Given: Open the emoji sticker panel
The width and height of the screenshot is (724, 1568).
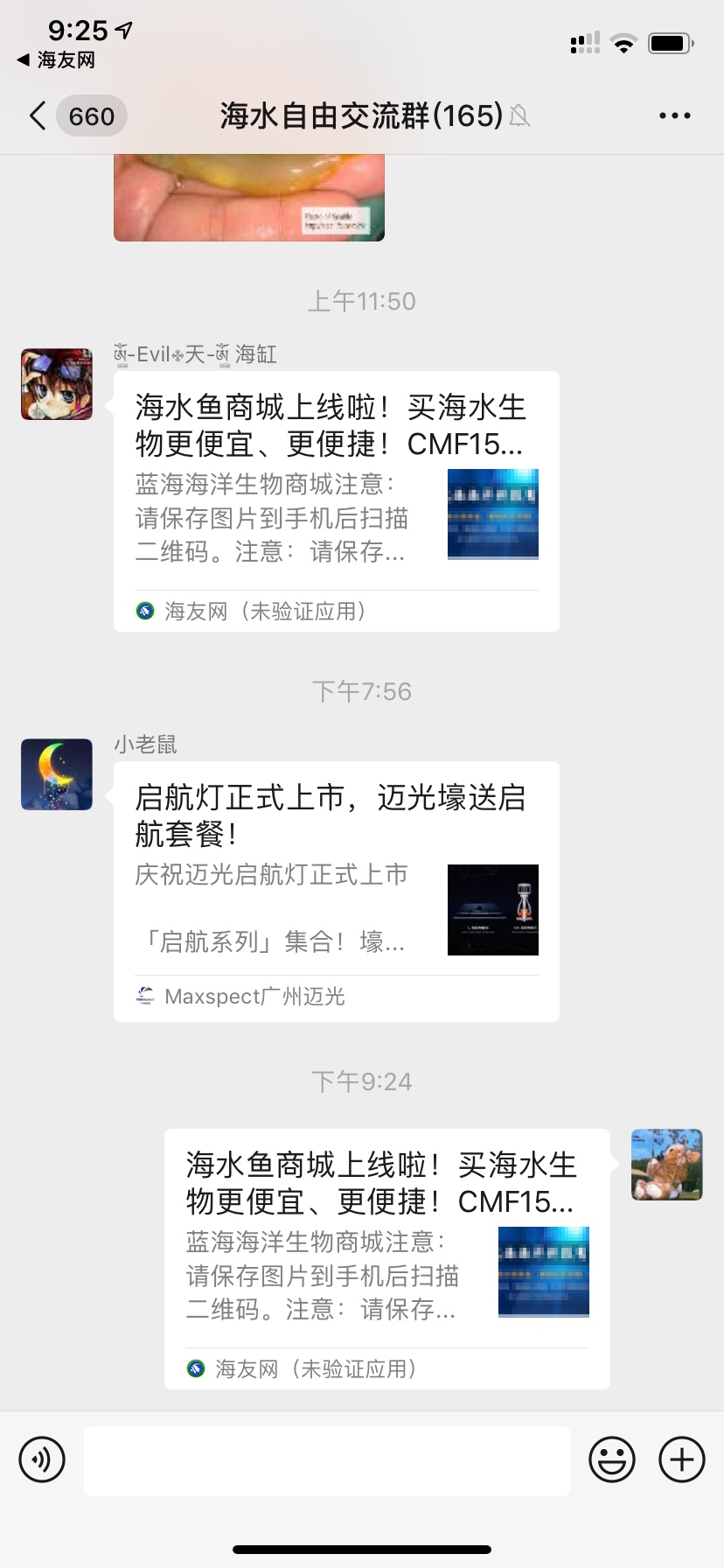Looking at the screenshot, I should pos(612,1459).
